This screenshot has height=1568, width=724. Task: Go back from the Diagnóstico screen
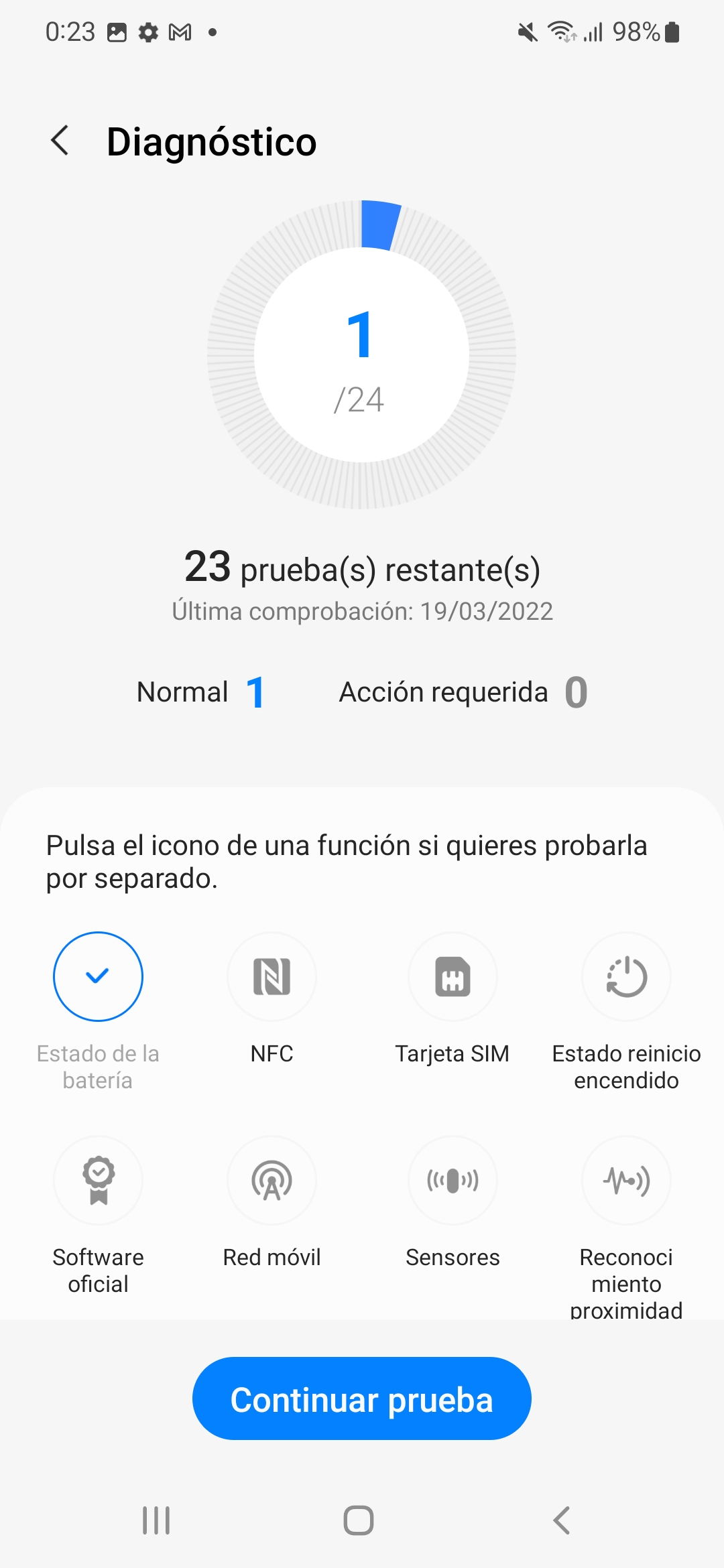(x=60, y=141)
